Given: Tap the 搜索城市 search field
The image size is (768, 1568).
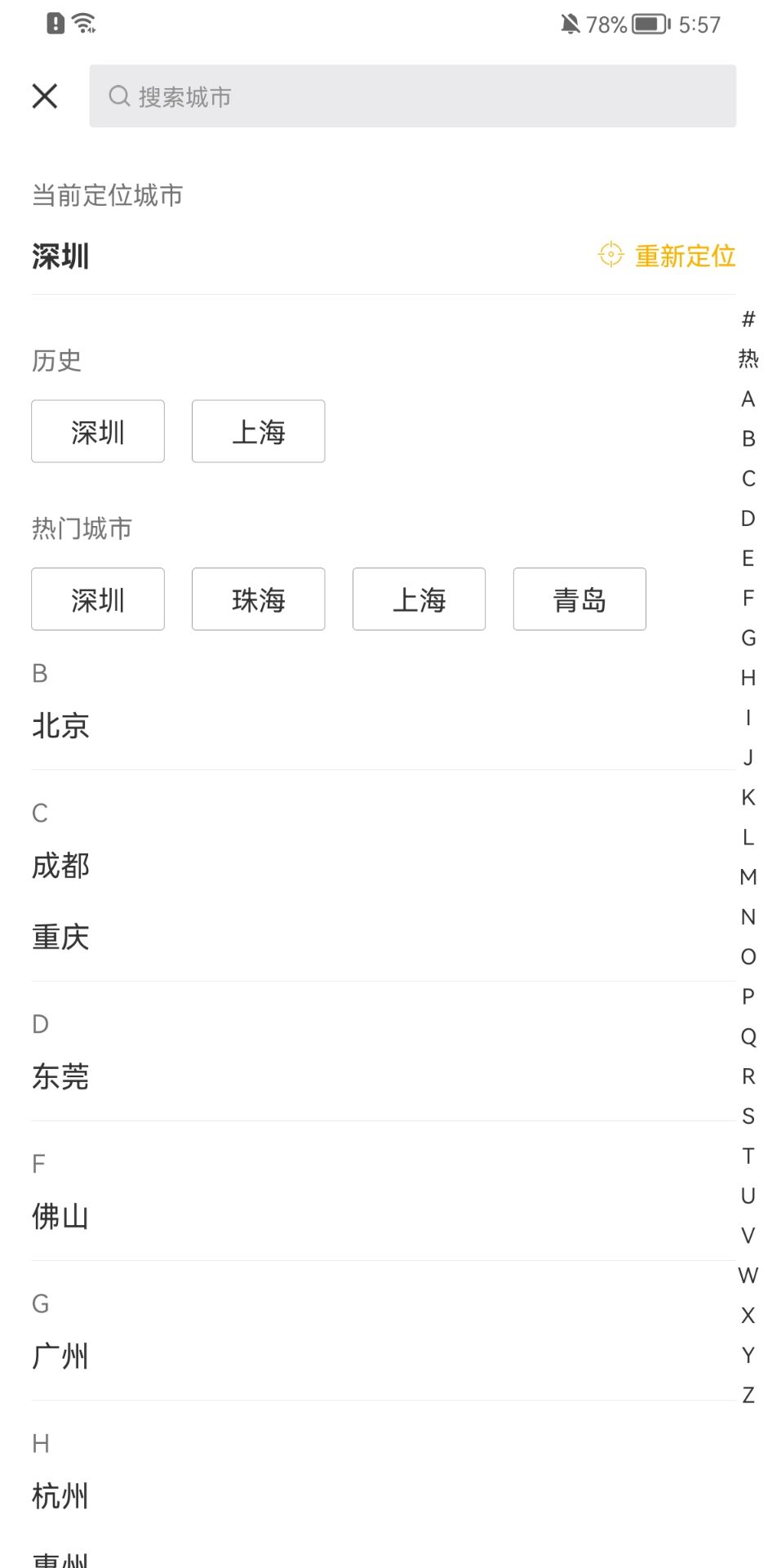Looking at the screenshot, I should 412,96.
